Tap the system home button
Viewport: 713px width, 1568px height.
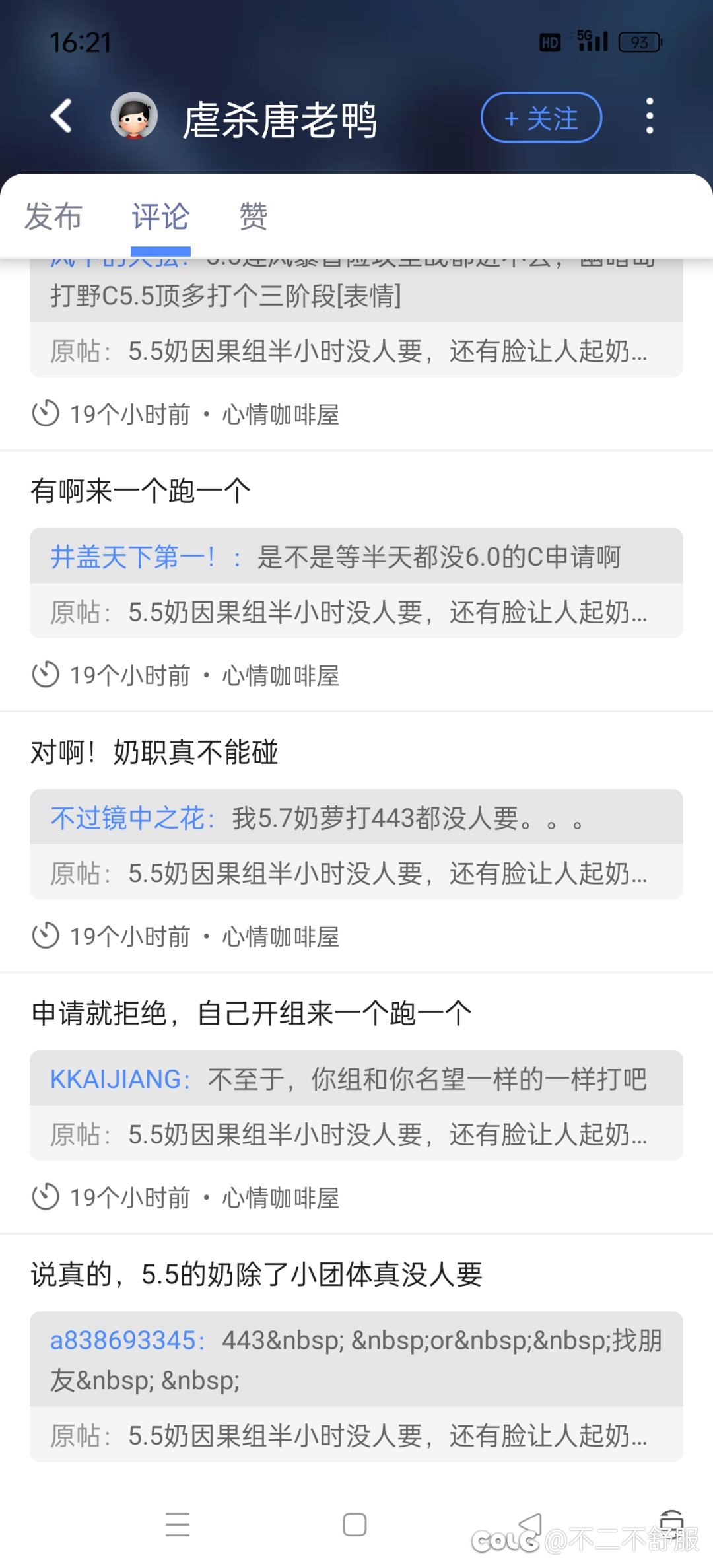(x=355, y=1524)
